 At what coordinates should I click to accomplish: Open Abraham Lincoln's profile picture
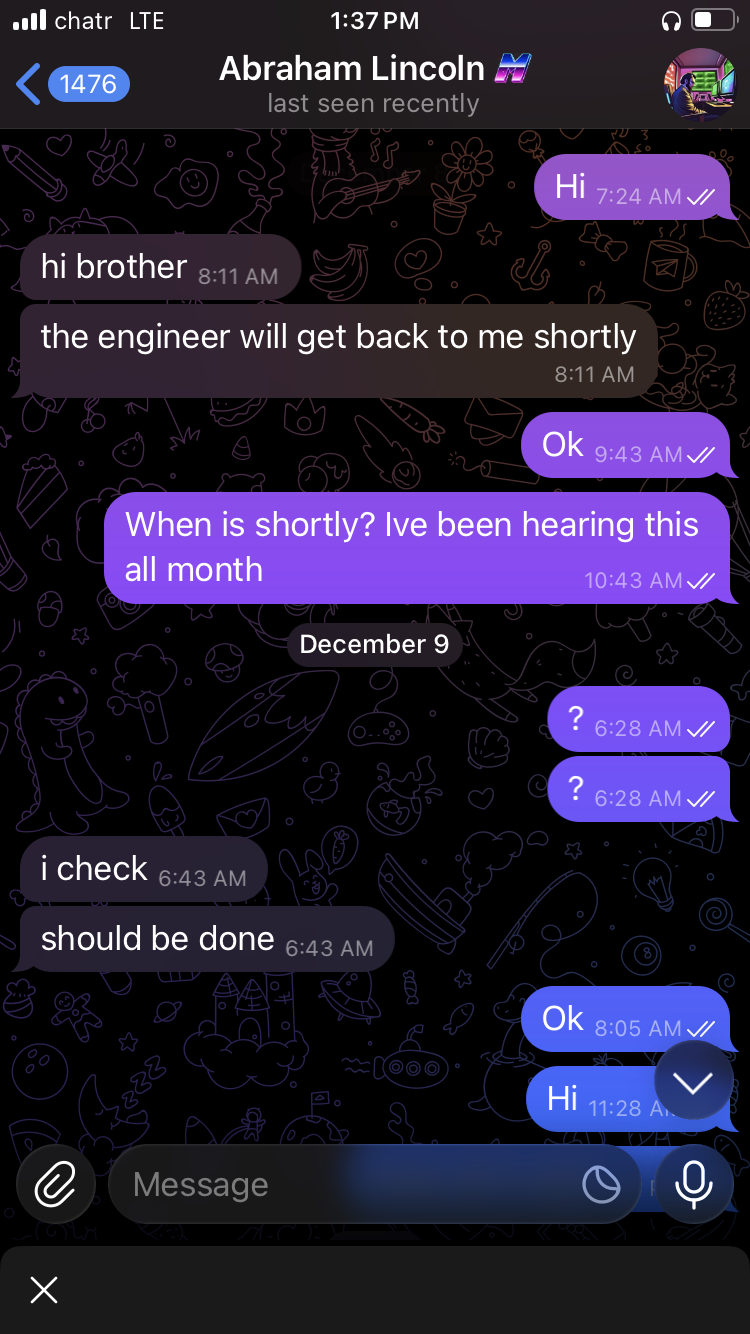pyautogui.click(x=699, y=84)
